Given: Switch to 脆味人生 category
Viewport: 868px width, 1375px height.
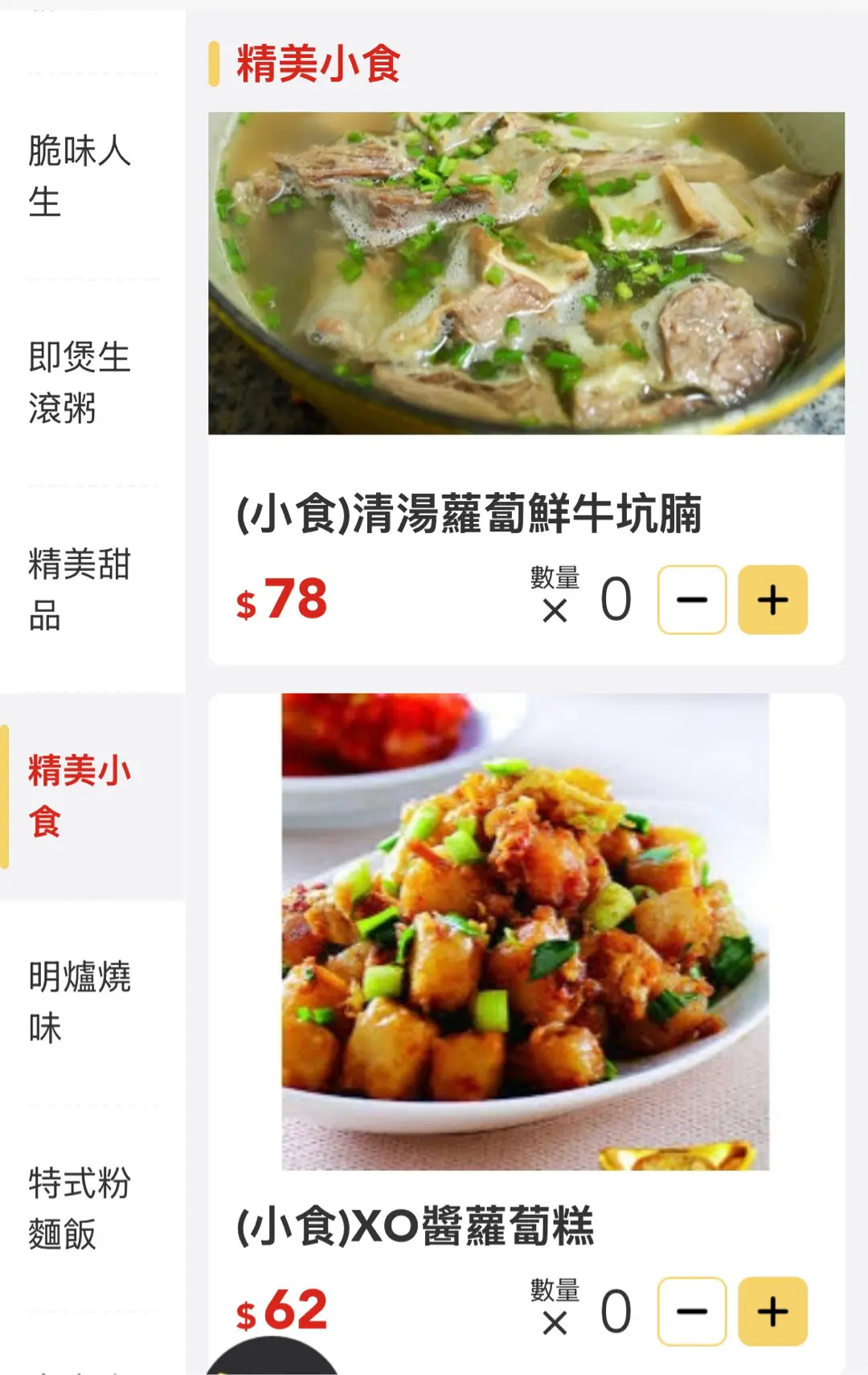Looking at the screenshot, I should click(x=79, y=176).
